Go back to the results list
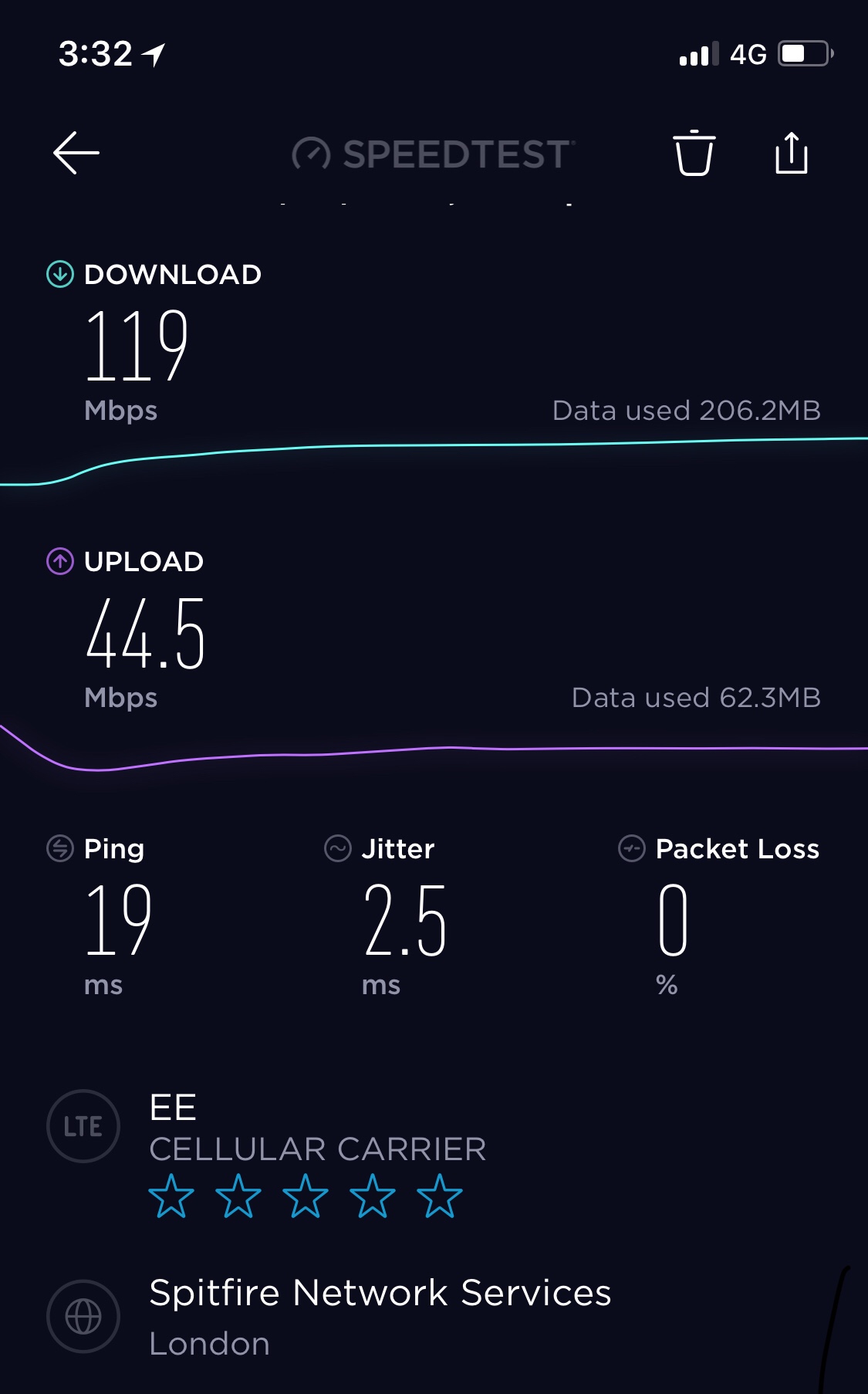 (76, 153)
